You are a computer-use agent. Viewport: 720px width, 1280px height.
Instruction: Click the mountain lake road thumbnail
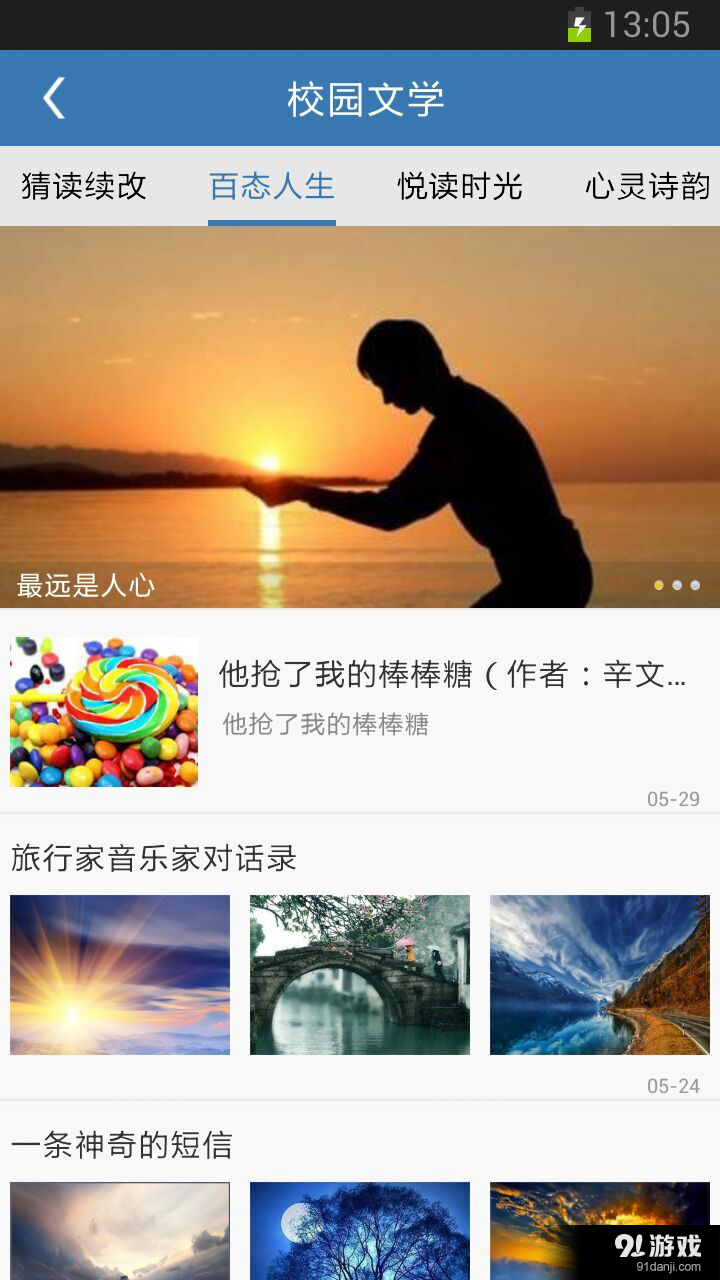click(599, 974)
